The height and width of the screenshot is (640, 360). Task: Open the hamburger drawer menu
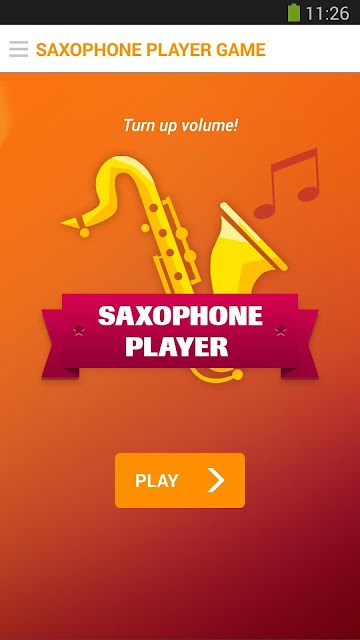click(19, 49)
